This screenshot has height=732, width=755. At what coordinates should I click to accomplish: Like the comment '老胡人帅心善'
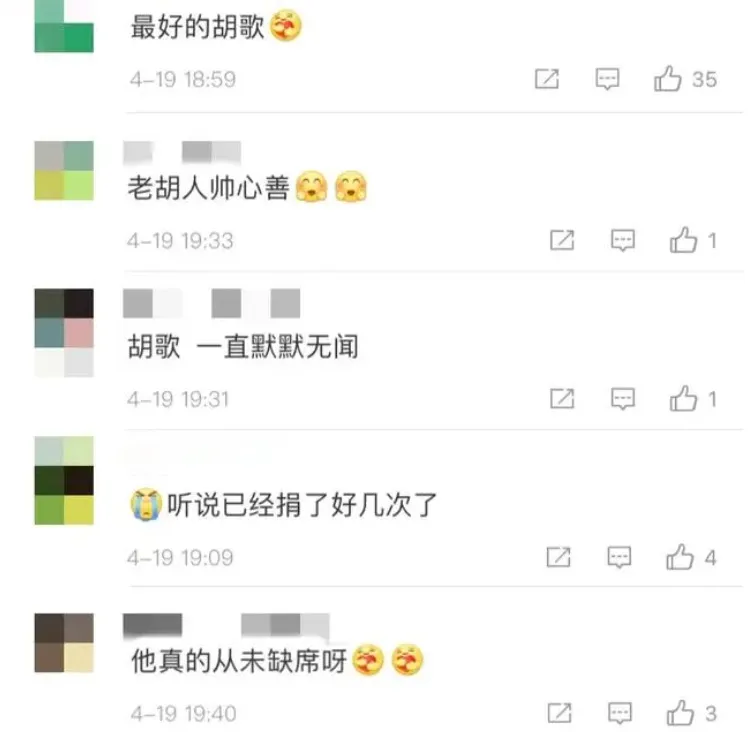coord(684,240)
